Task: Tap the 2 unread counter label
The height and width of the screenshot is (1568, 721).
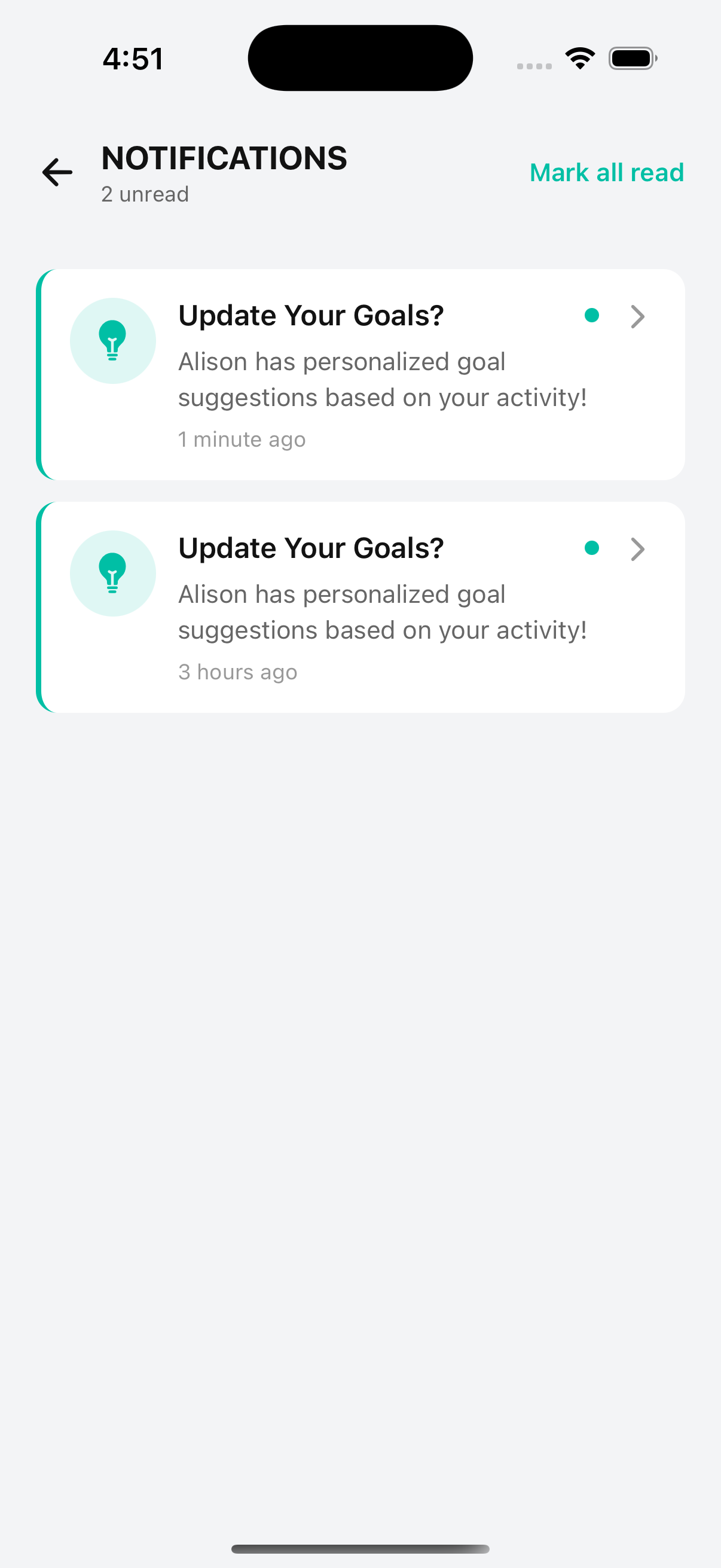Action: point(144,194)
